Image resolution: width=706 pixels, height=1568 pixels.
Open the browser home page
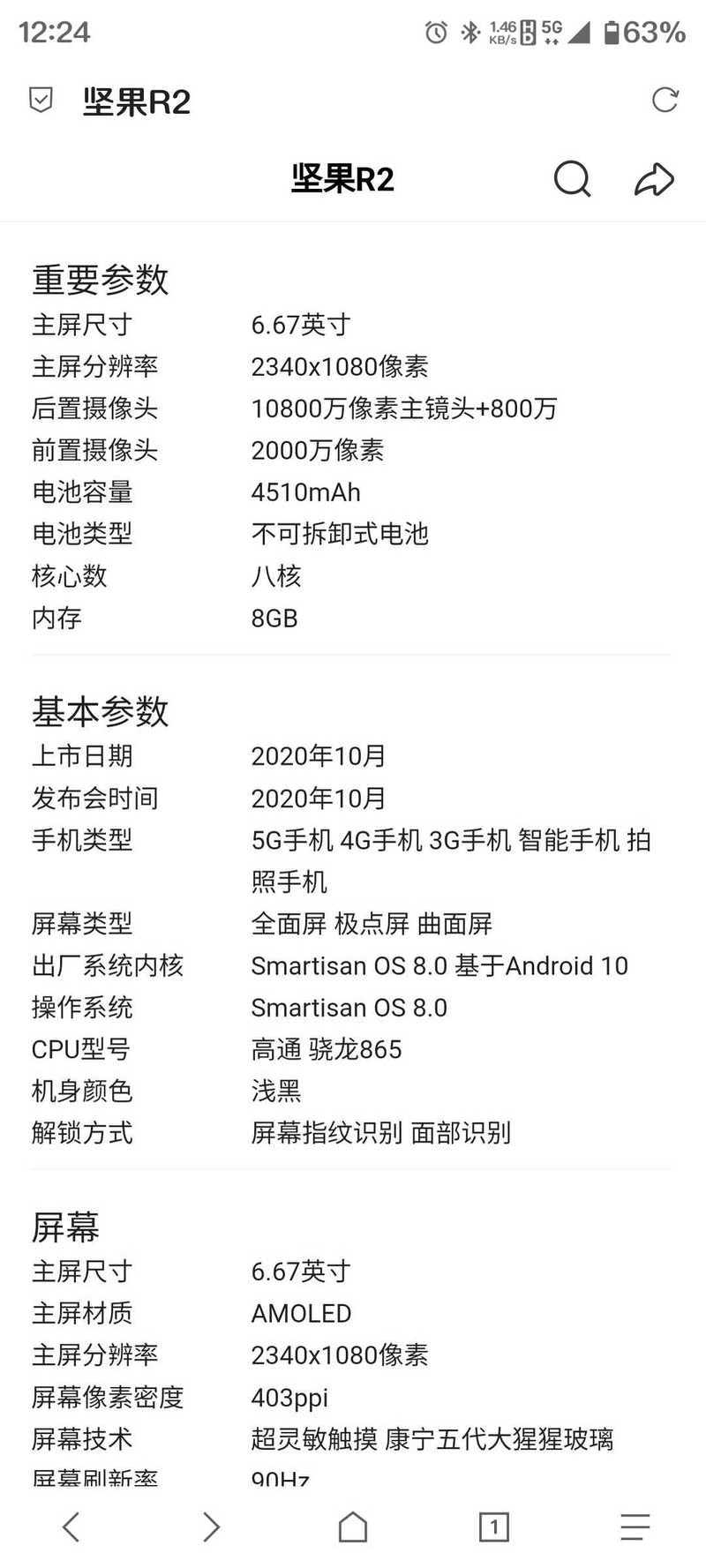(353, 1527)
